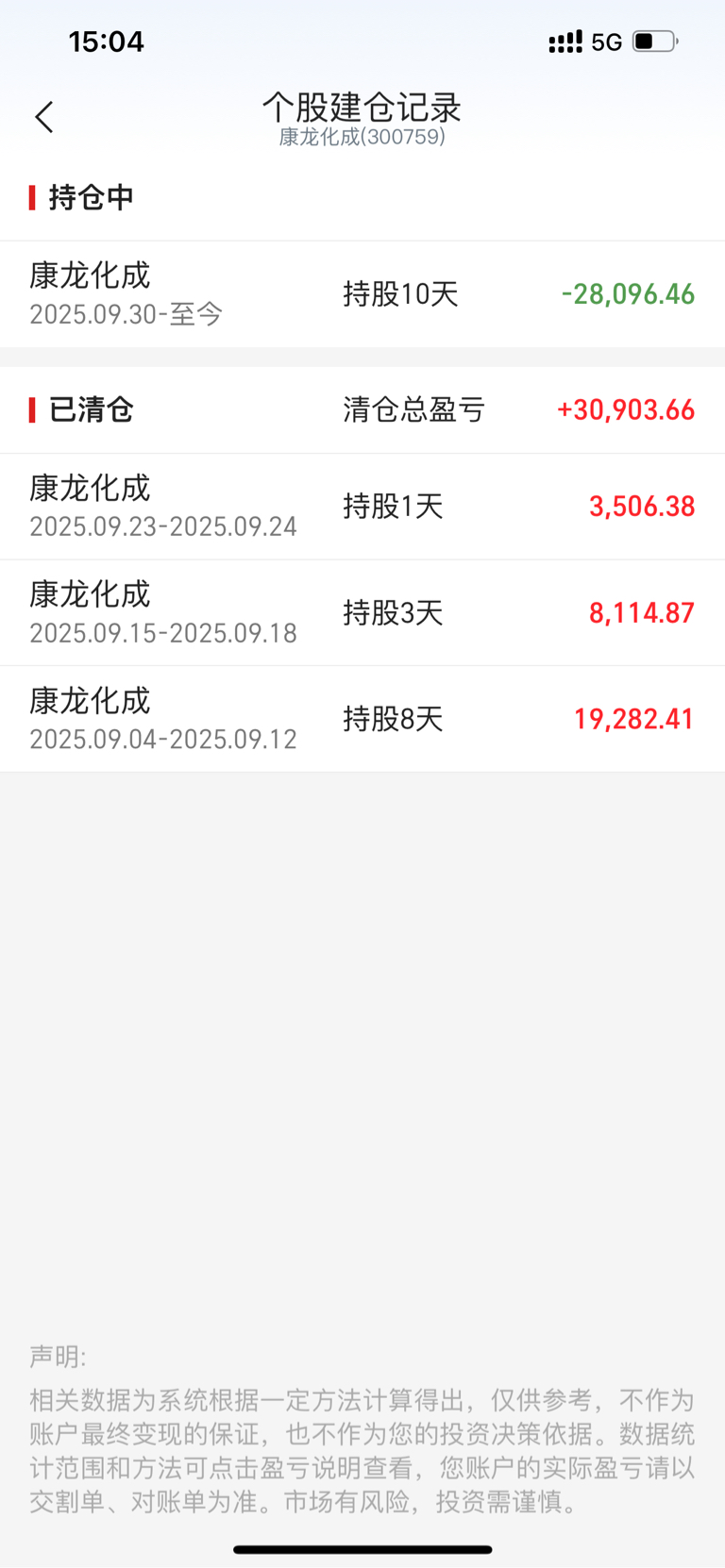Open the current holding record from 2025.09.30
This screenshot has width=725, height=1568.
362,293
